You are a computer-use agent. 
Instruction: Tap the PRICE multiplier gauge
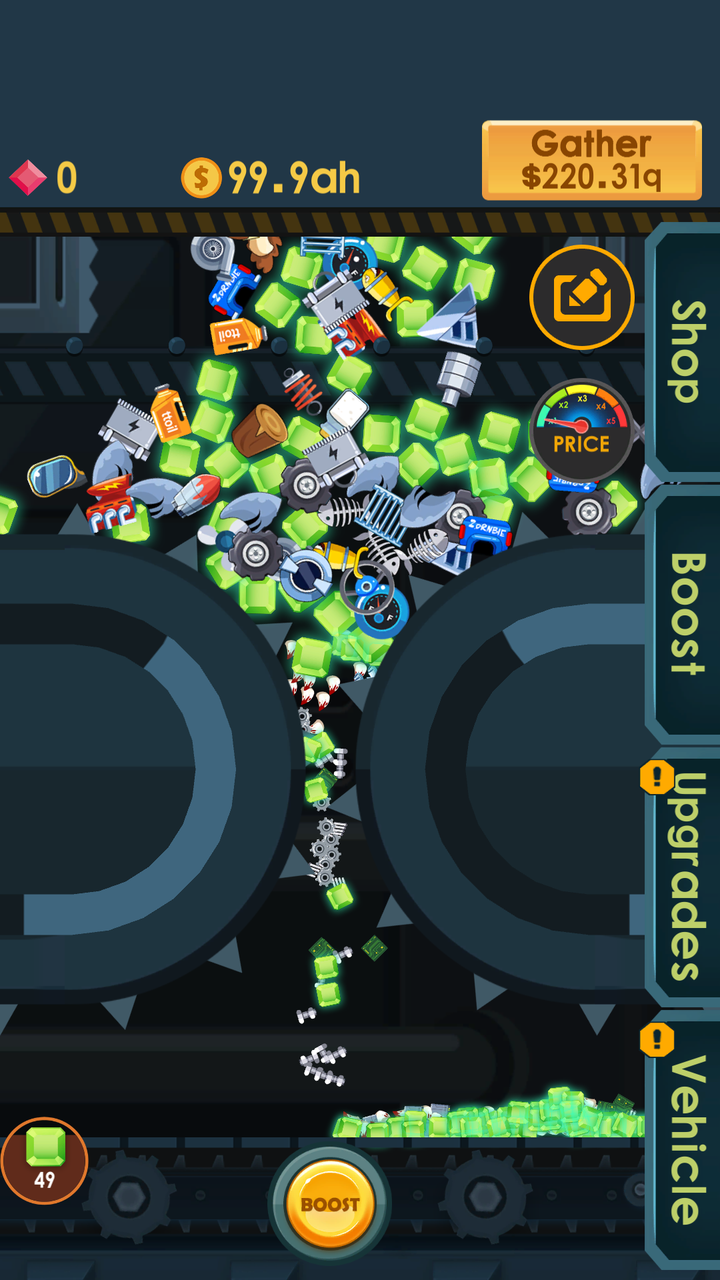tap(581, 430)
